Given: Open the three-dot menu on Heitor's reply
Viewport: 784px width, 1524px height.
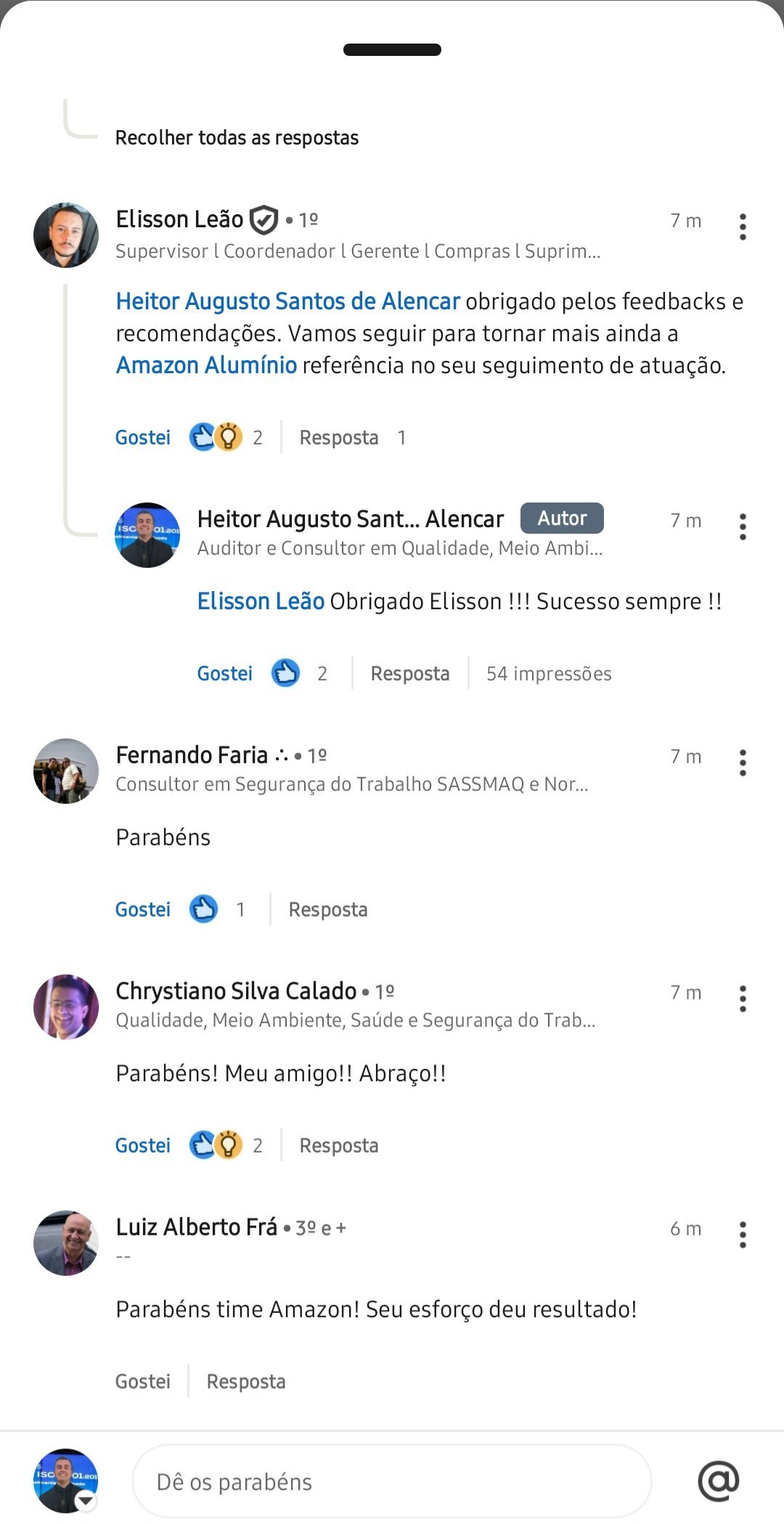Looking at the screenshot, I should pos(743,527).
